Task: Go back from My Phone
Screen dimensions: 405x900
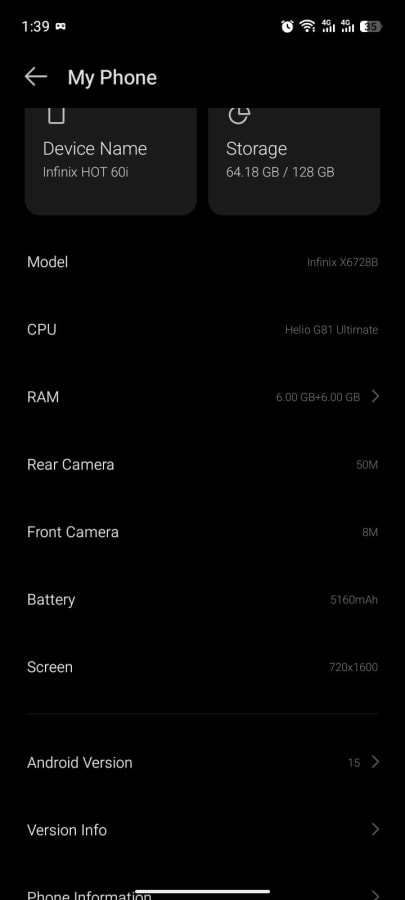Action: (36, 77)
